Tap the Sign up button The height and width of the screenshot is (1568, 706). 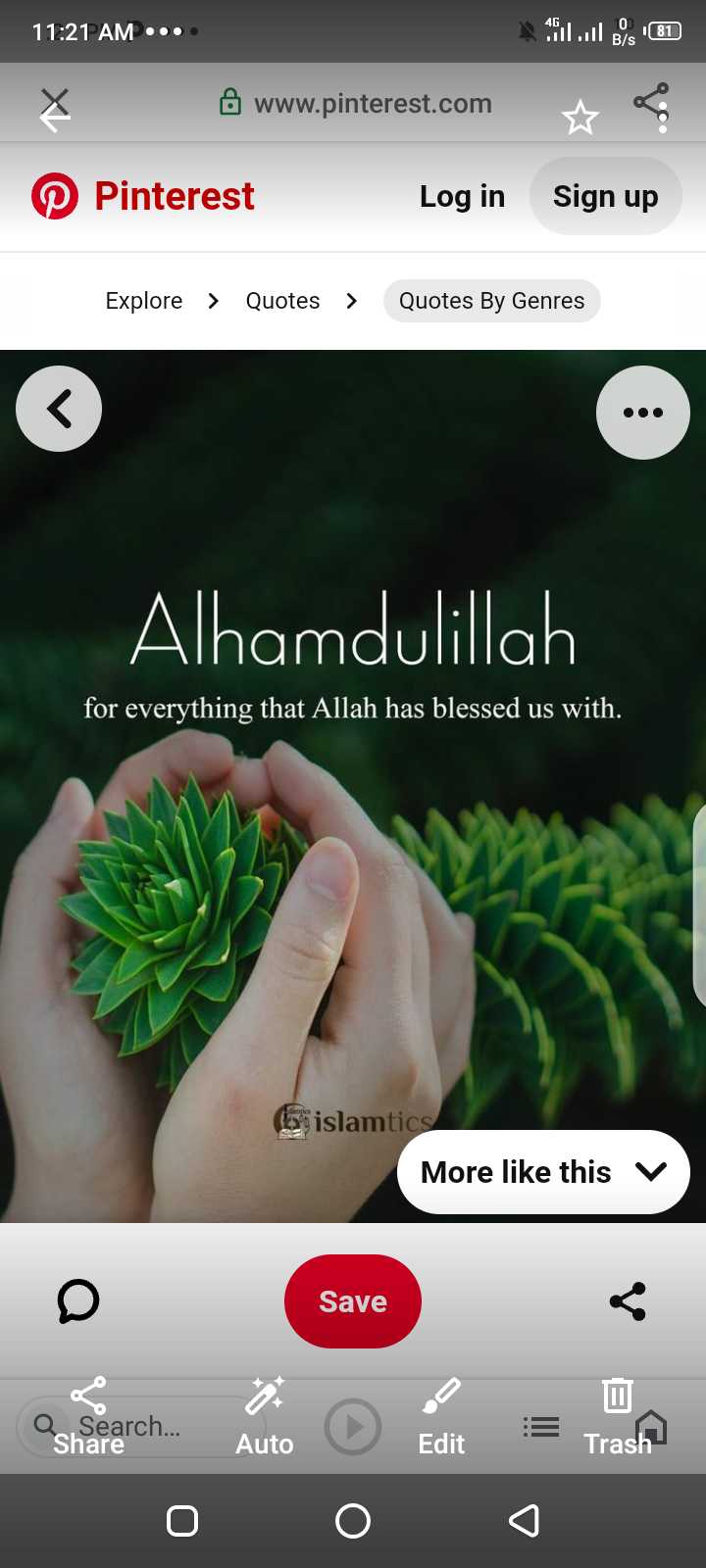tap(605, 196)
